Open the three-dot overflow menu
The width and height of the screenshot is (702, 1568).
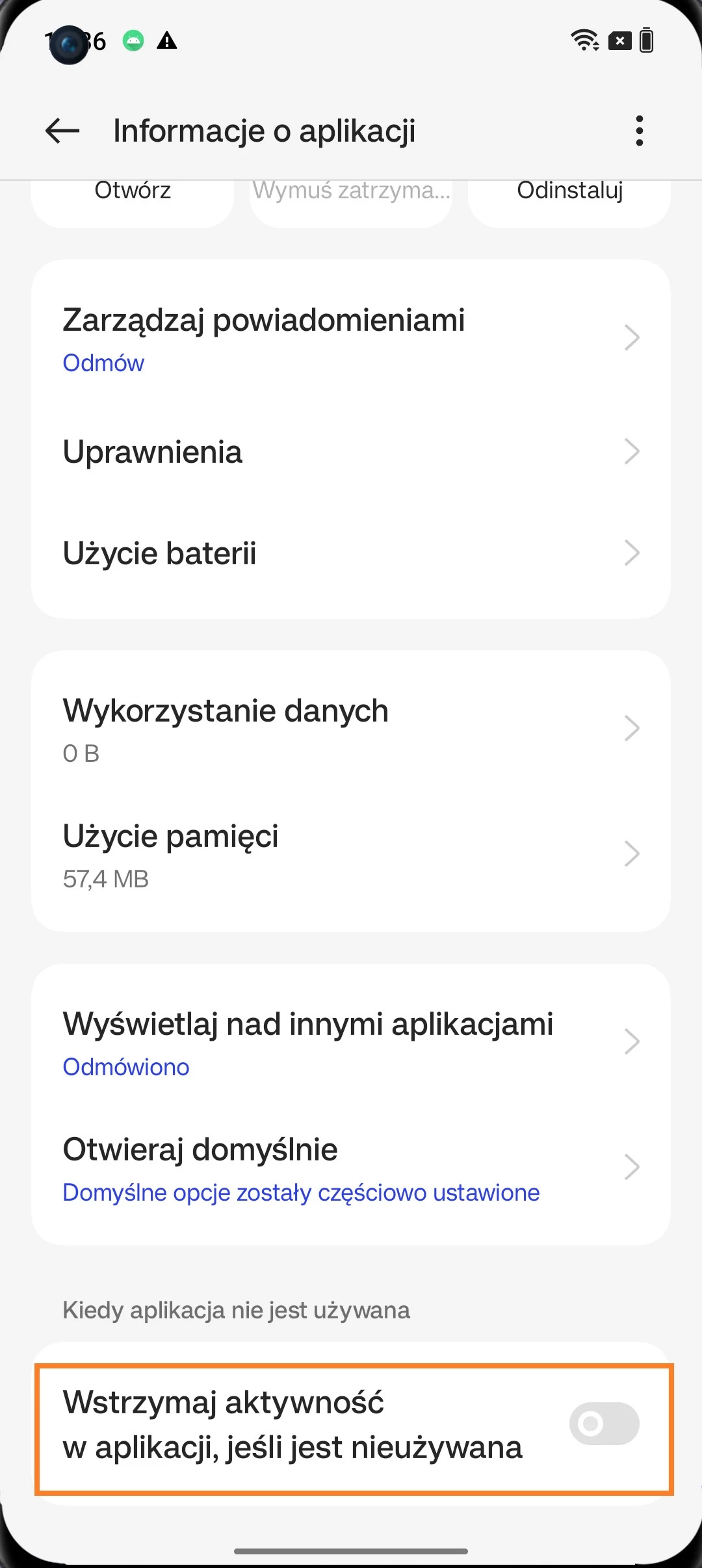(640, 131)
